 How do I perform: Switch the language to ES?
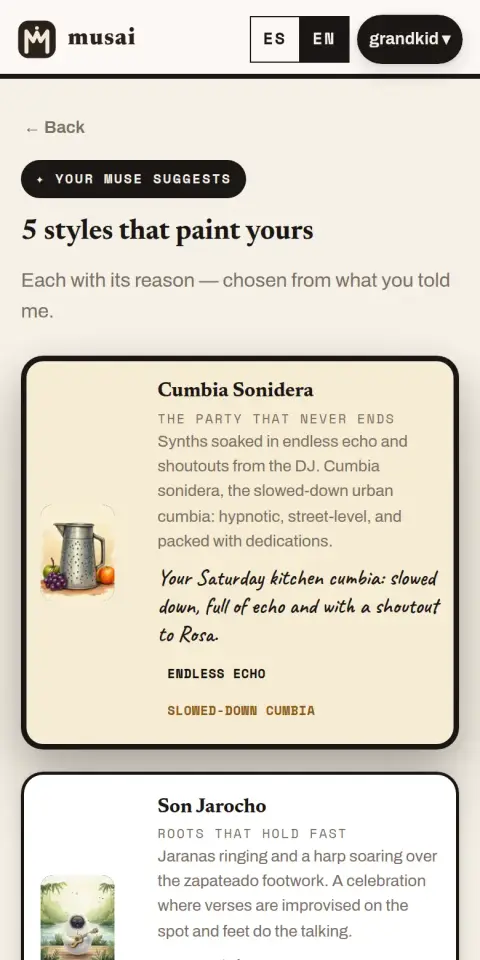point(275,39)
